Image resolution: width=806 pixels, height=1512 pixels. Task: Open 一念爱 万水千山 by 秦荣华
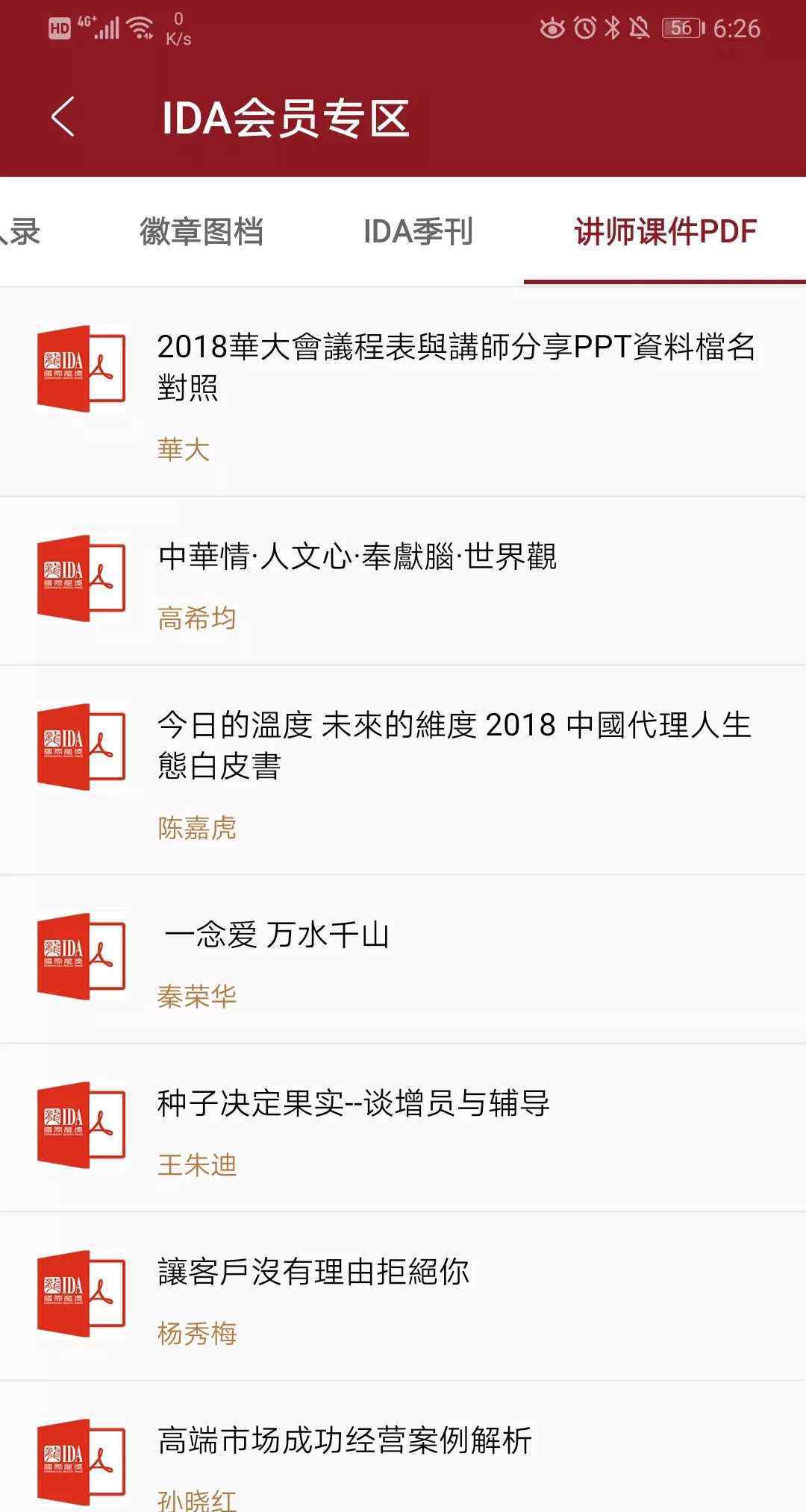click(x=403, y=959)
